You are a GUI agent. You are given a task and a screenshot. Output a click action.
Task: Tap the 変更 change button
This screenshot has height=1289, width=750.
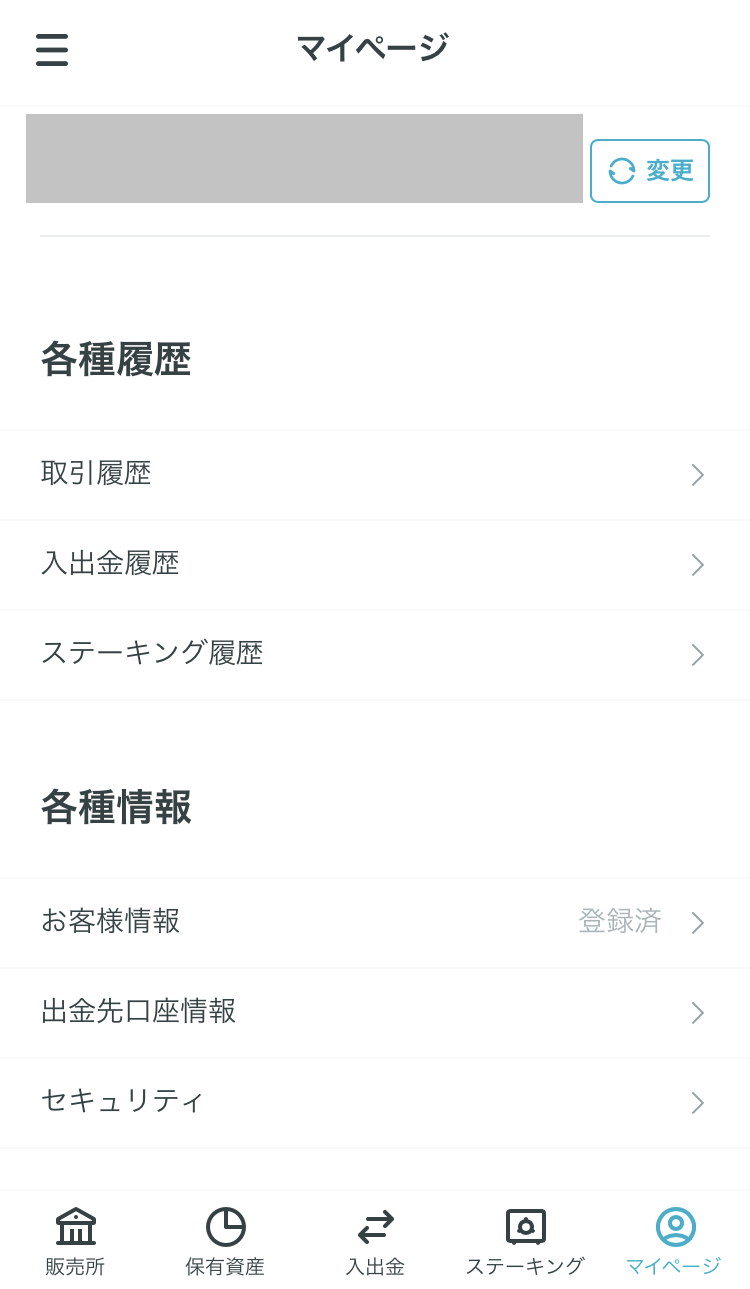pos(650,171)
